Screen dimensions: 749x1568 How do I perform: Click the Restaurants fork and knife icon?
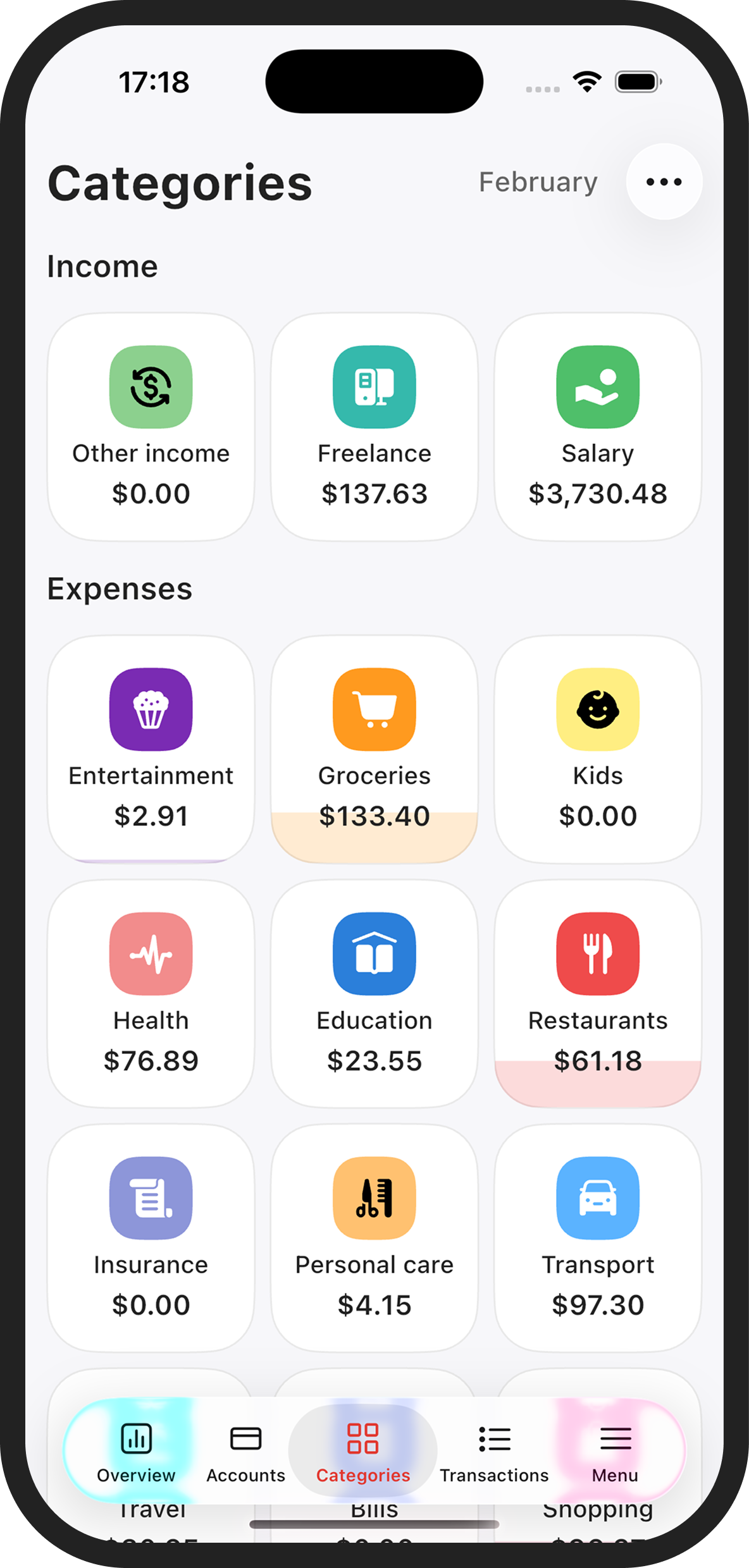(x=597, y=953)
